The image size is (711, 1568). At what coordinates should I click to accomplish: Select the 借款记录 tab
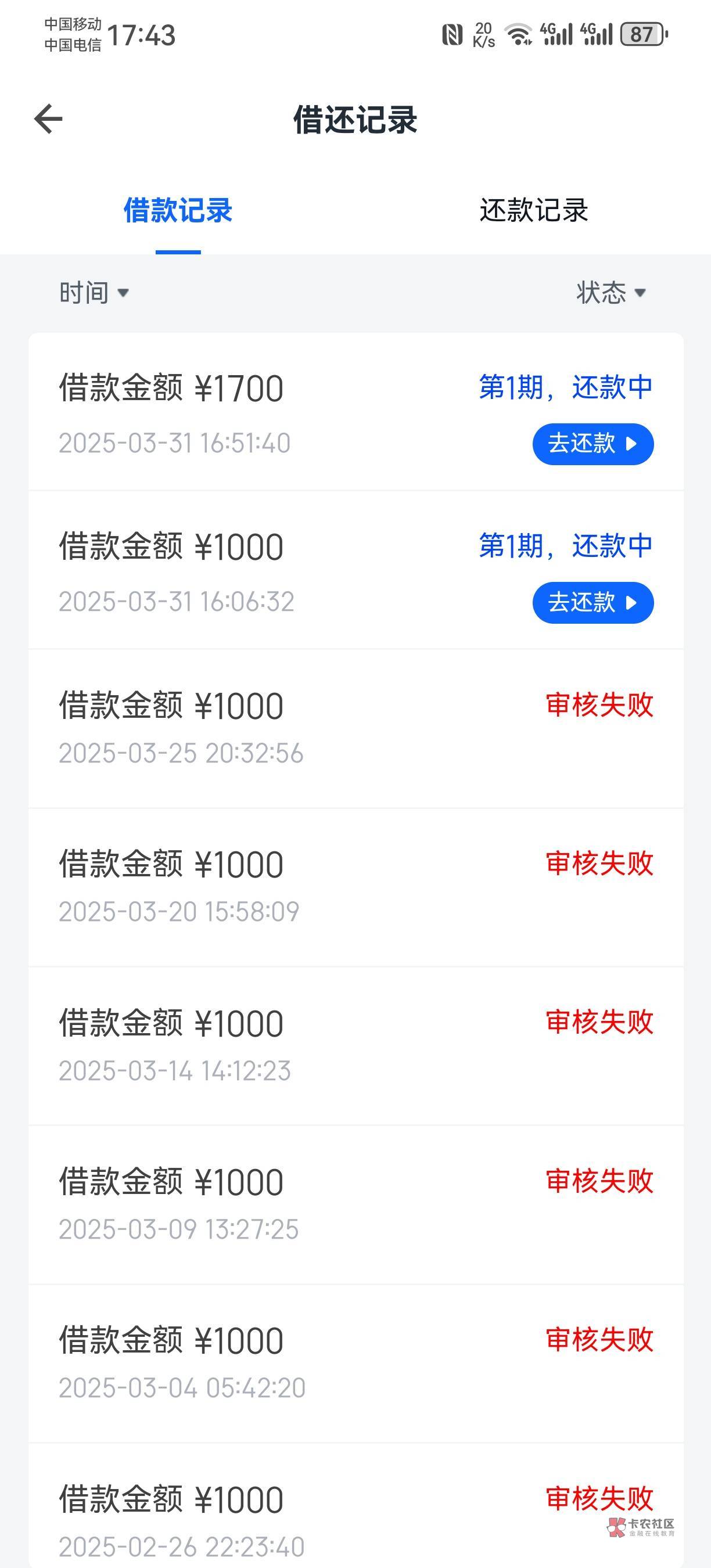(178, 211)
